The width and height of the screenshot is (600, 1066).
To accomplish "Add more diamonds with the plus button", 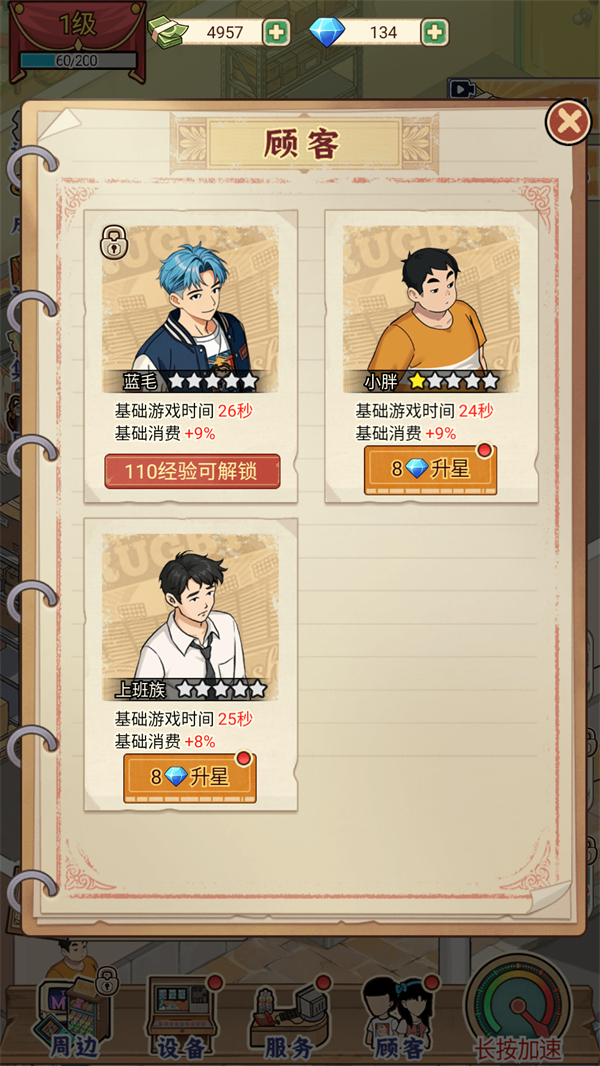I will 434,32.
